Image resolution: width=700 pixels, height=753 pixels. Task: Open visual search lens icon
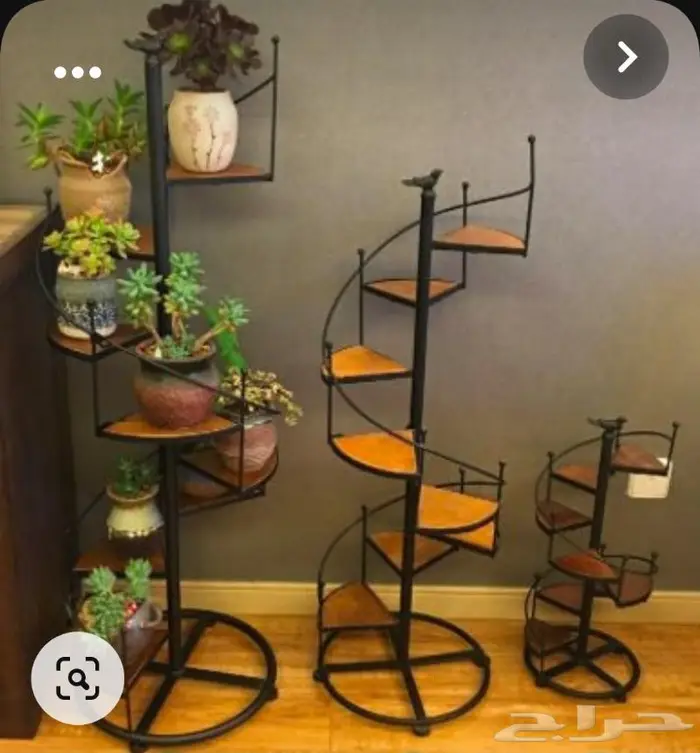[x=78, y=678]
